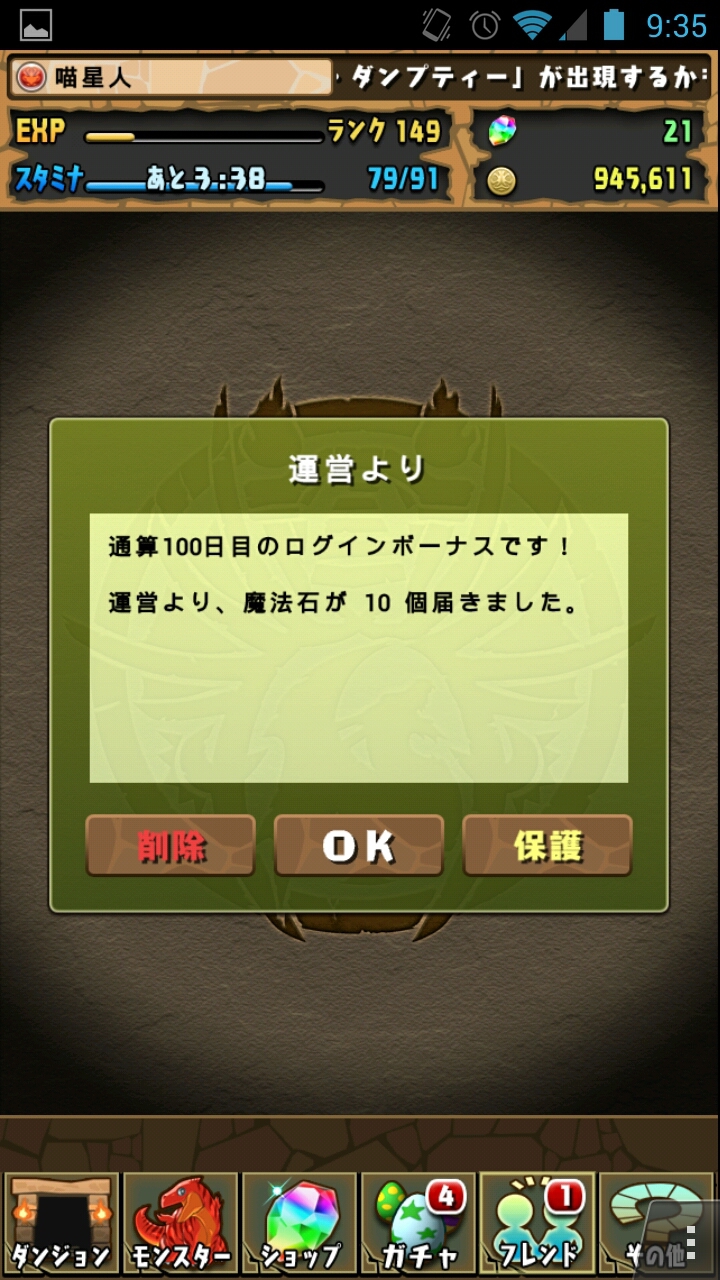
Task: Tap the 削除 delete button
Action: tap(170, 846)
